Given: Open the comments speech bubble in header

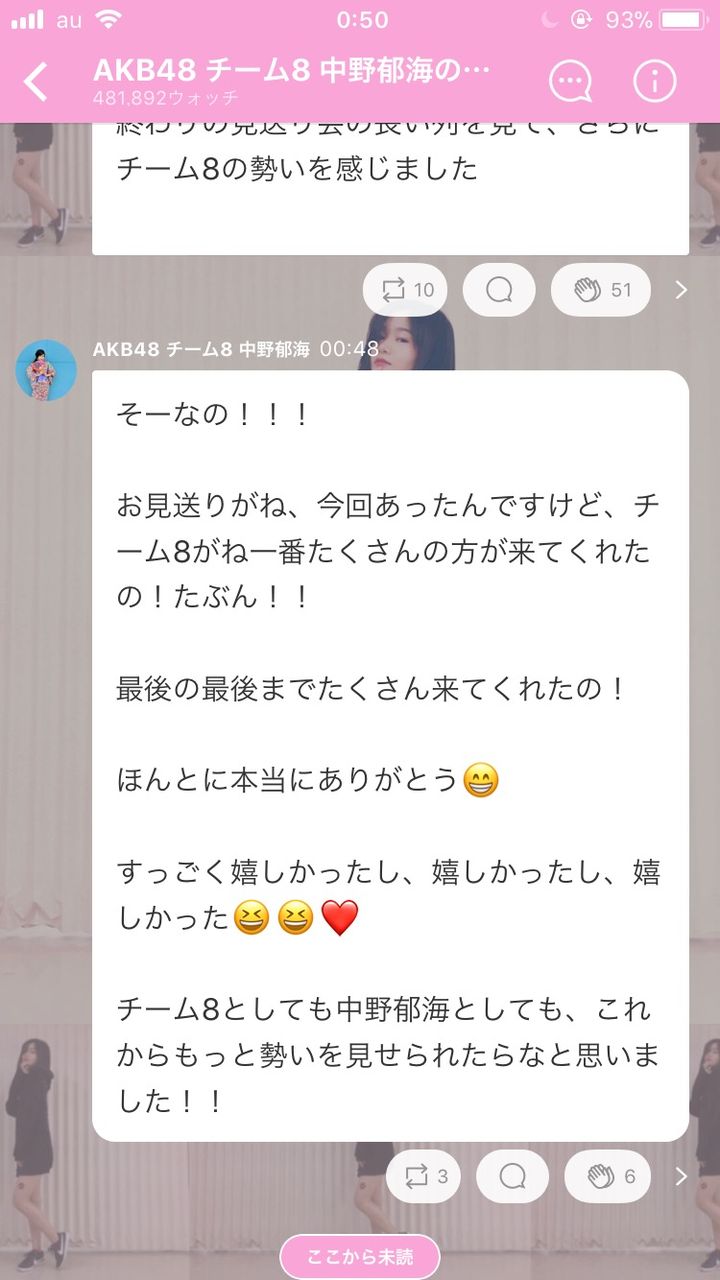Looking at the screenshot, I should (571, 82).
